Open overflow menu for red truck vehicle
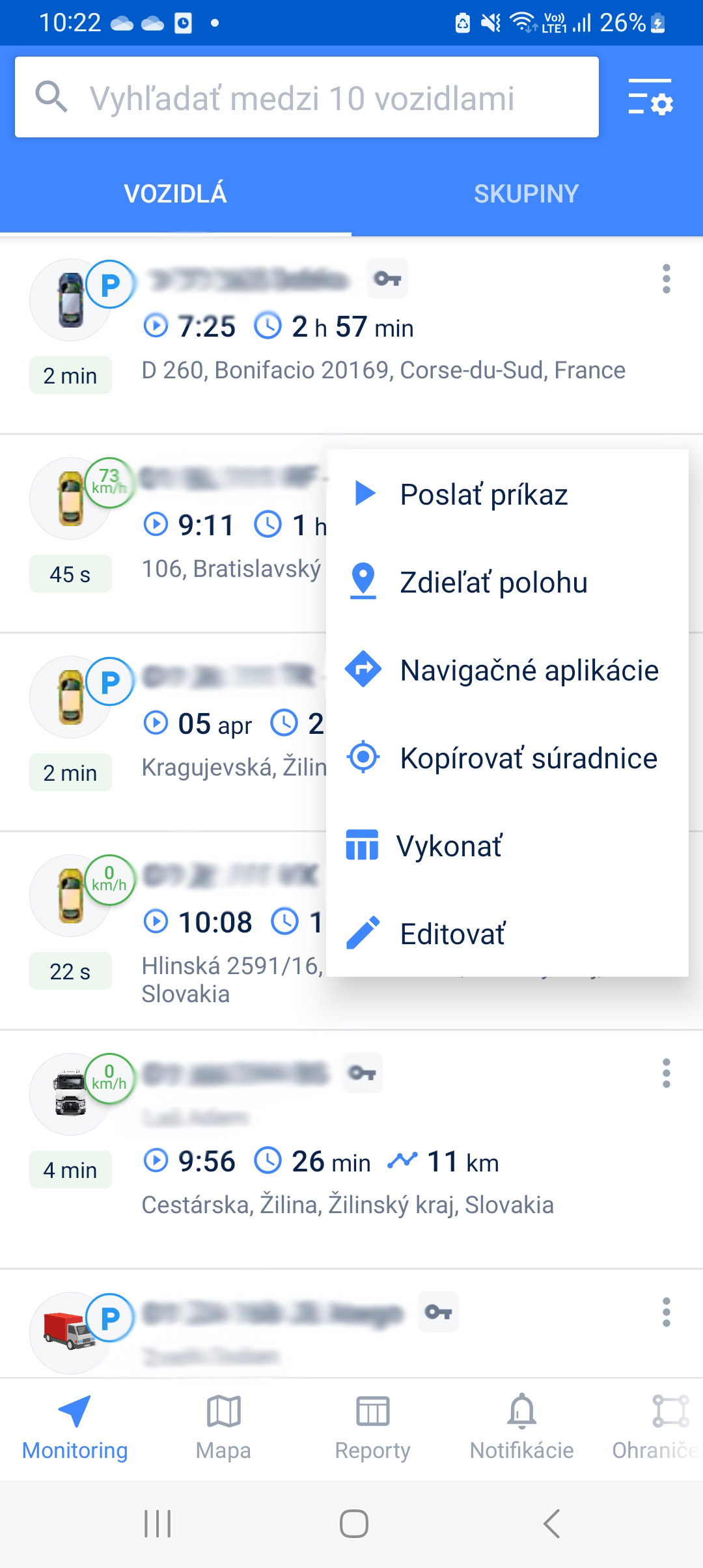 [666, 1312]
